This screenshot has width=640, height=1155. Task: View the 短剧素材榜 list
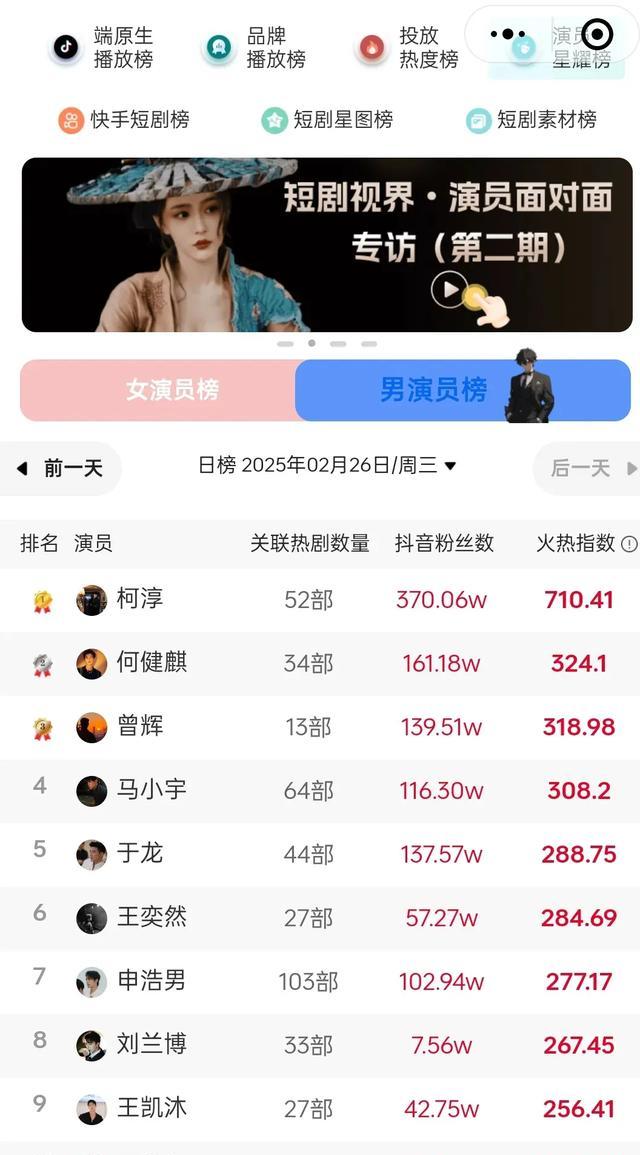(x=531, y=120)
